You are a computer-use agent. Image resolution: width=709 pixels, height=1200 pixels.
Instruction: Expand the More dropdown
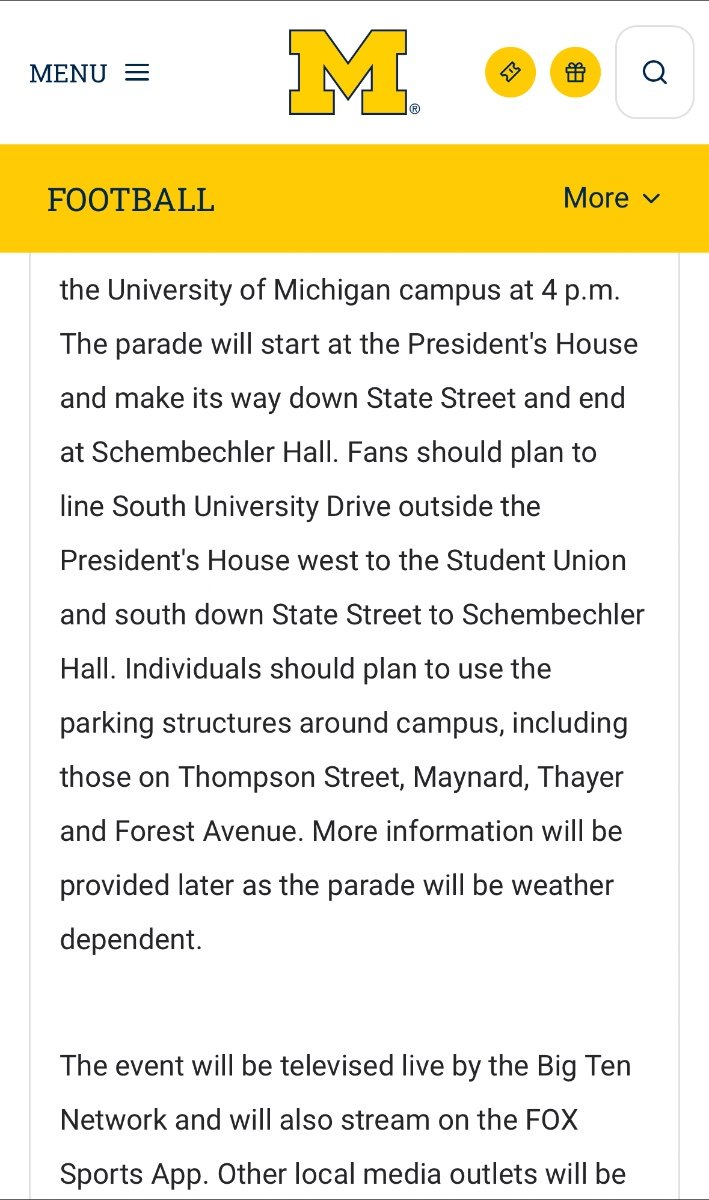612,198
